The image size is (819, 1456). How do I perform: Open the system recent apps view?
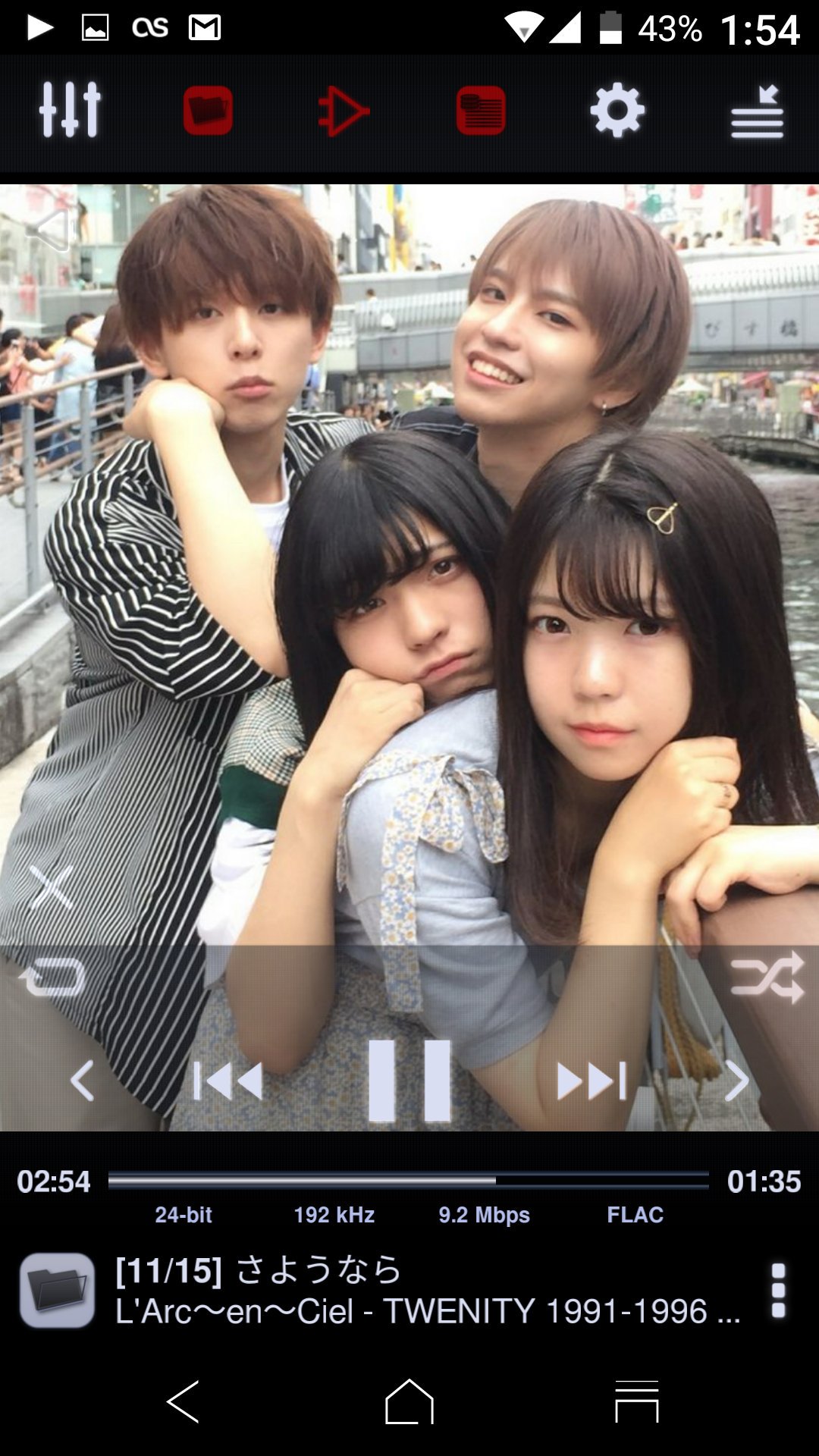[637, 1401]
